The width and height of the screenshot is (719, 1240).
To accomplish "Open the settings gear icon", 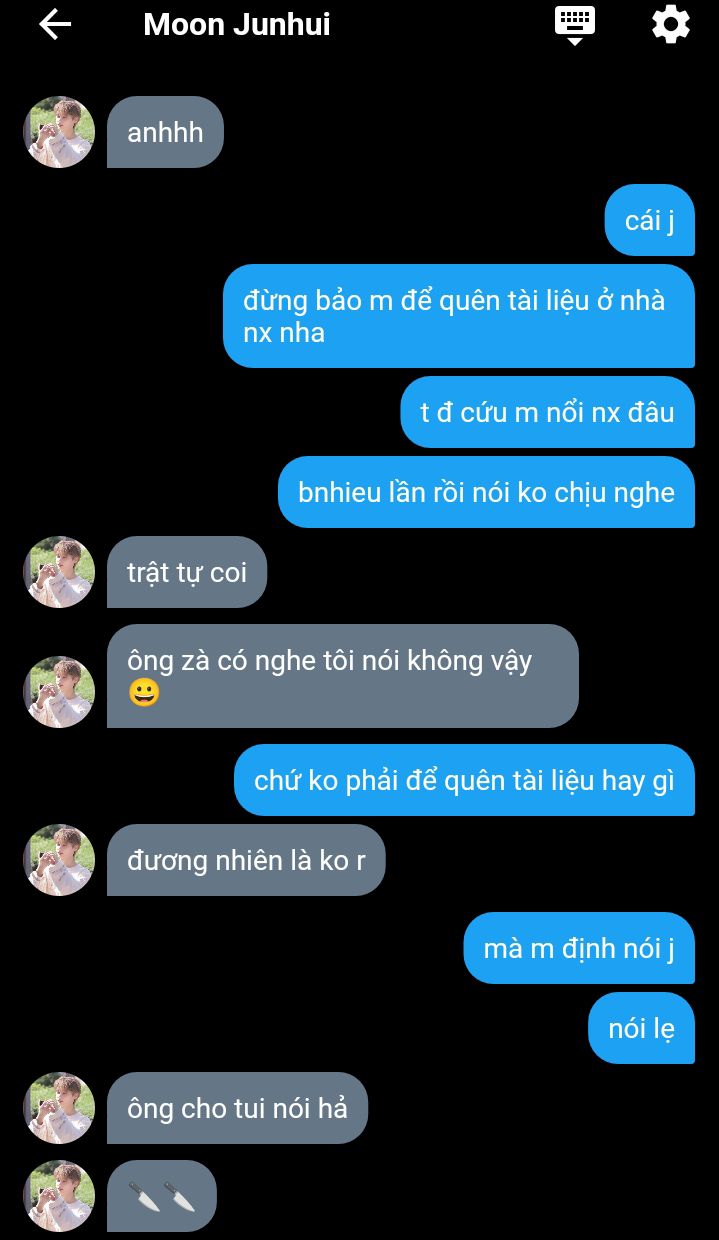I will pos(670,24).
